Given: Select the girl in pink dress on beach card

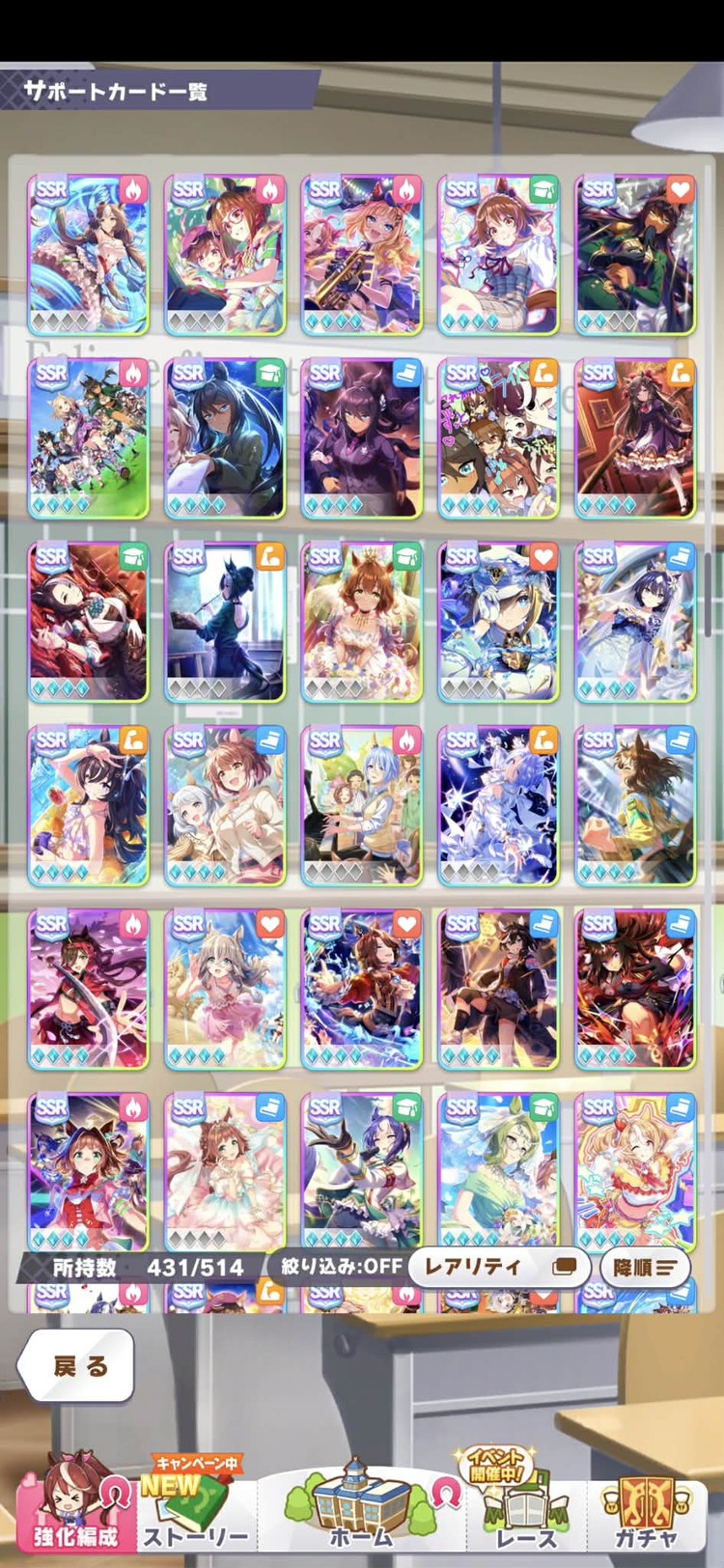Looking at the screenshot, I should [x=225, y=990].
